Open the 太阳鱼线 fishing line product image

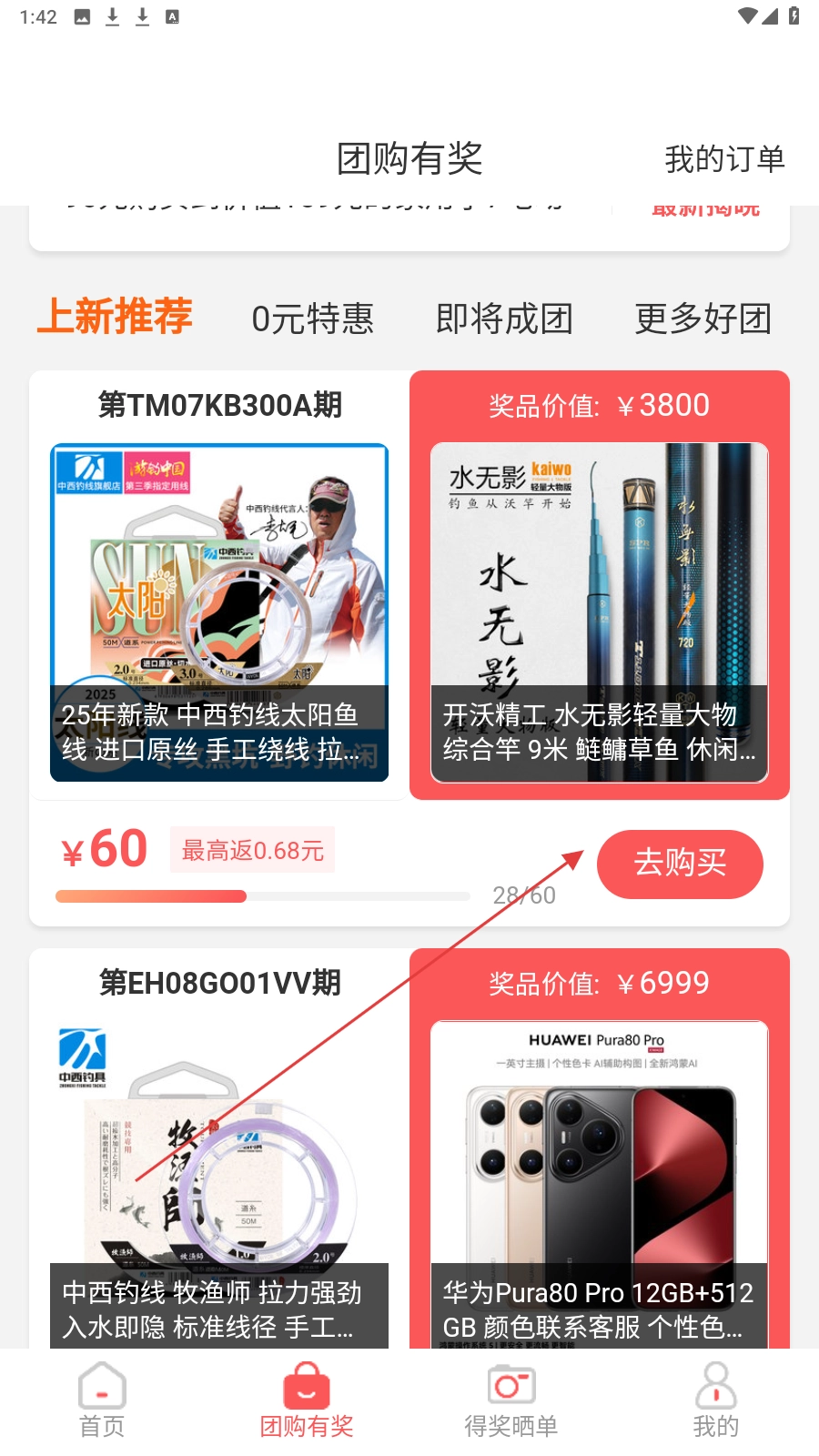coord(218,610)
